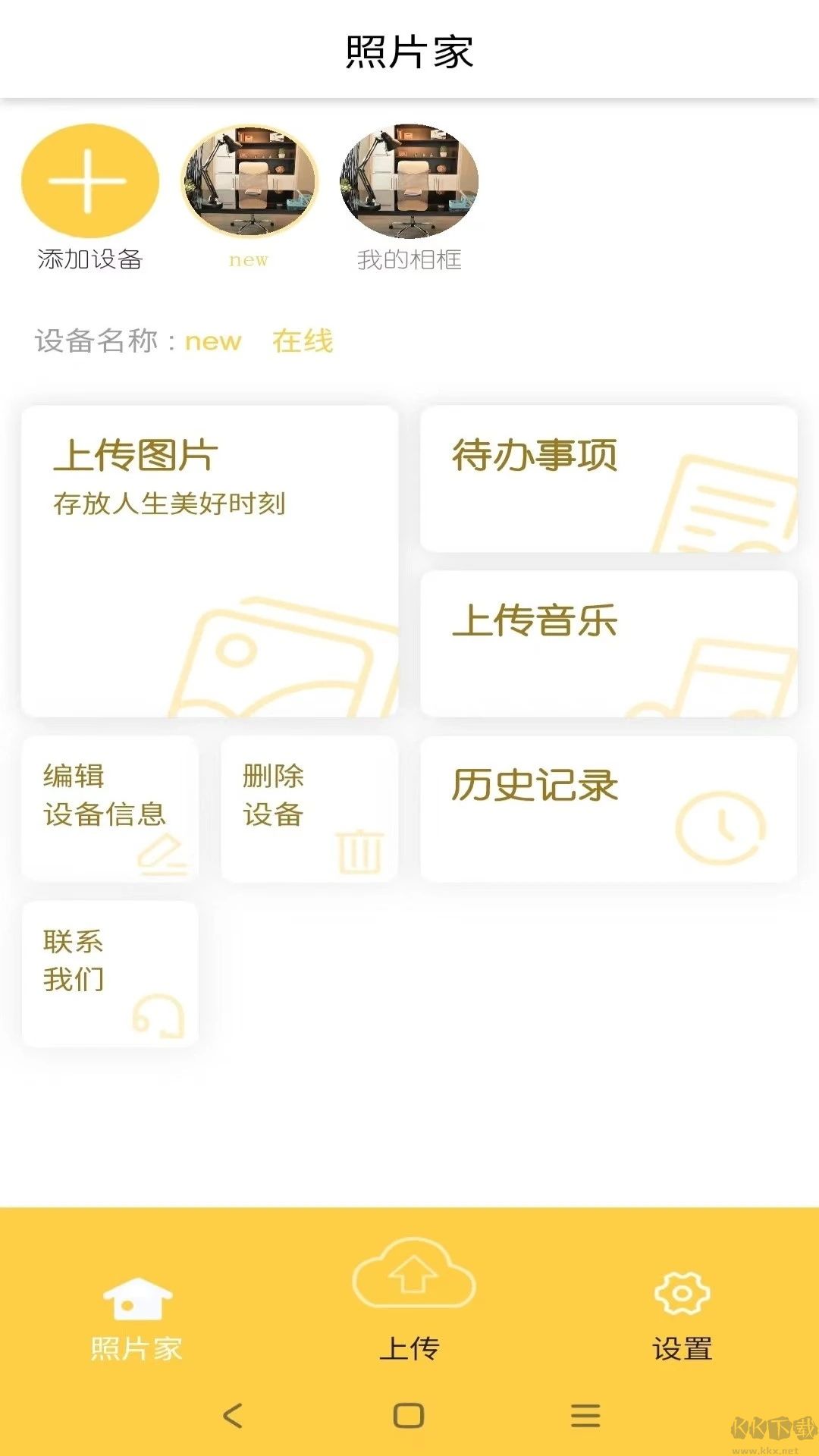
Task: Tap the cloud upload icon in bottom bar
Action: click(412, 1274)
